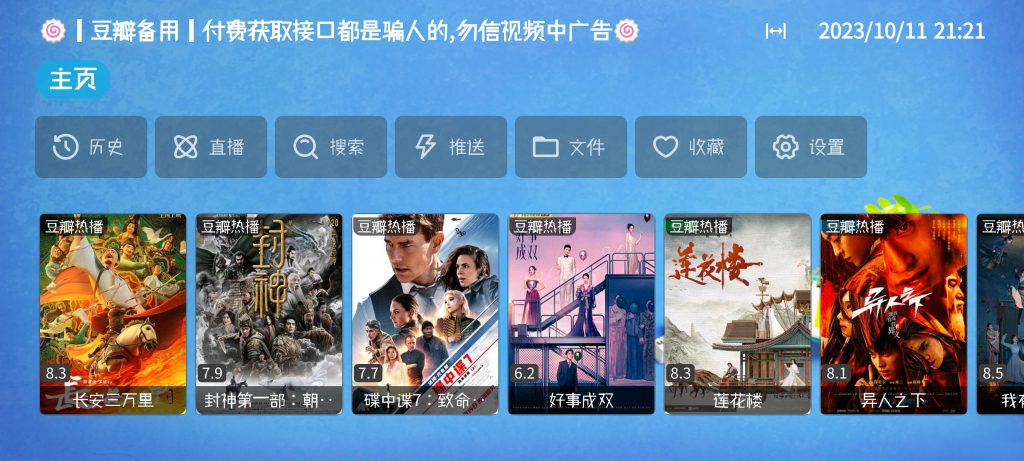Open the 莲花楼 show card
Screen dimensions: 1024x461
[737, 313]
